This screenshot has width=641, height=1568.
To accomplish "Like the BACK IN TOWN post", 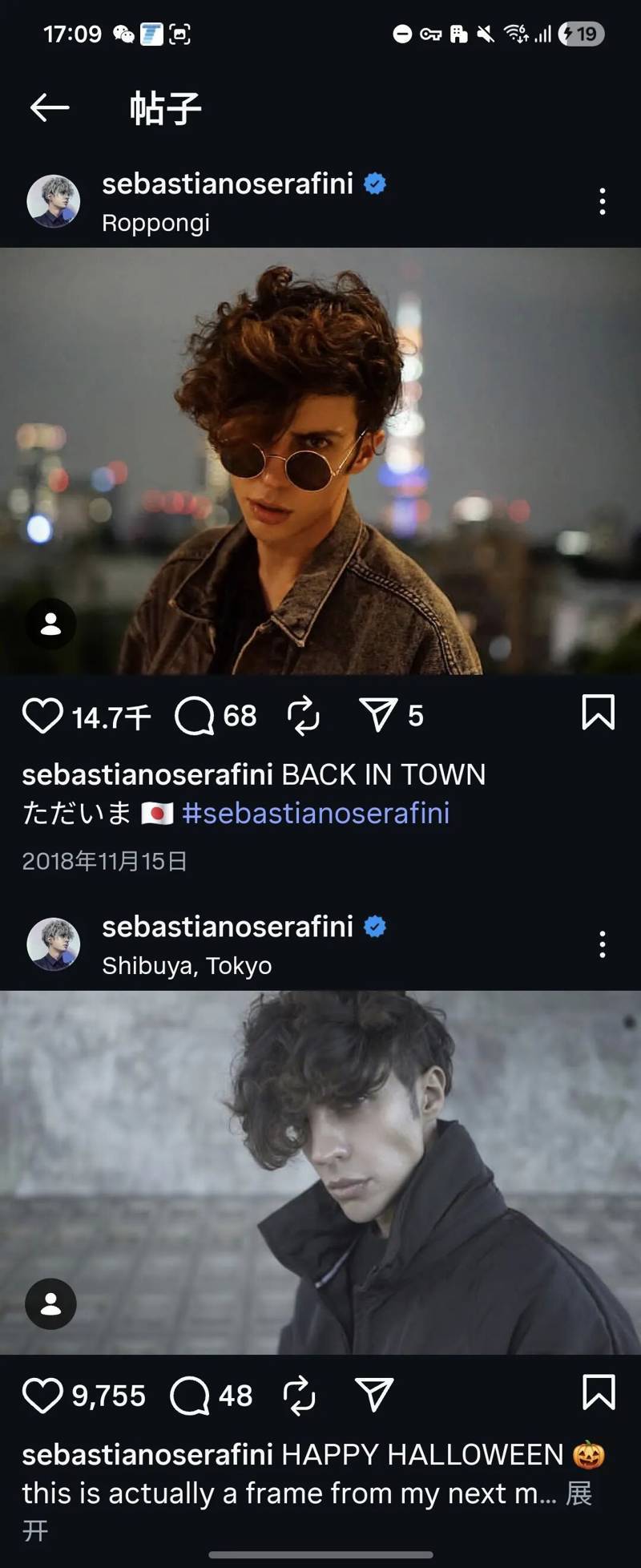I will [x=42, y=715].
